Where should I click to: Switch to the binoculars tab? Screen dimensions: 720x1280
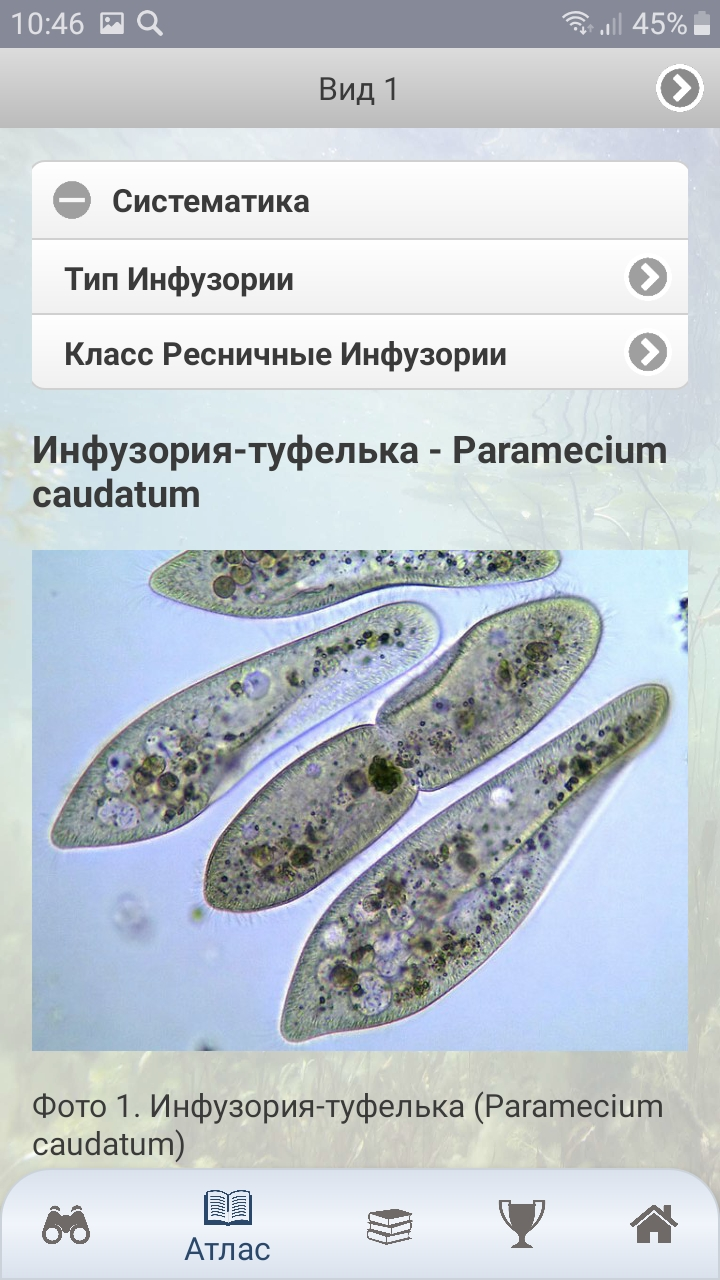click(66, 1225)
